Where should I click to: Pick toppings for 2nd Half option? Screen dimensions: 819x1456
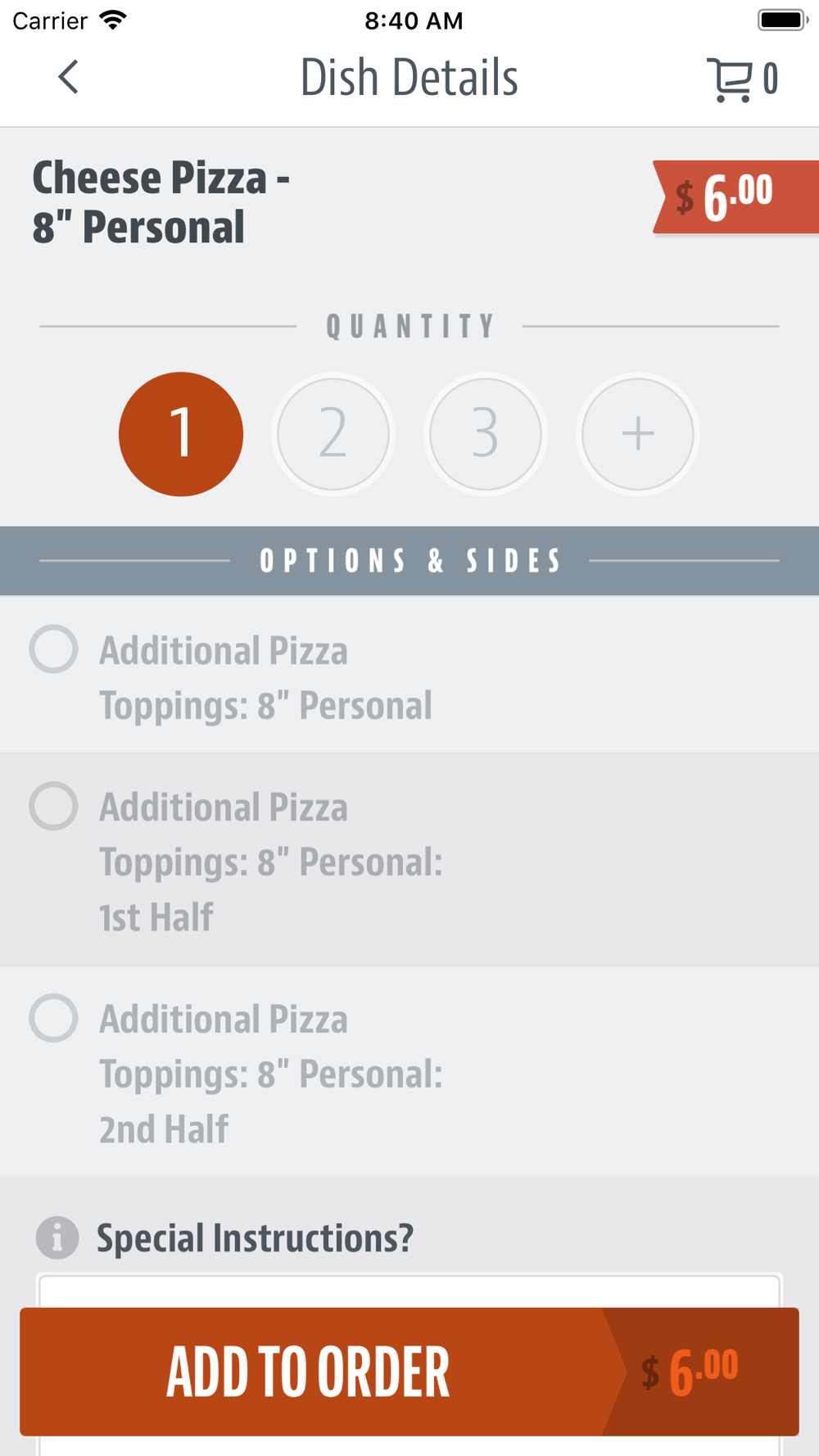pos(409,1073)
